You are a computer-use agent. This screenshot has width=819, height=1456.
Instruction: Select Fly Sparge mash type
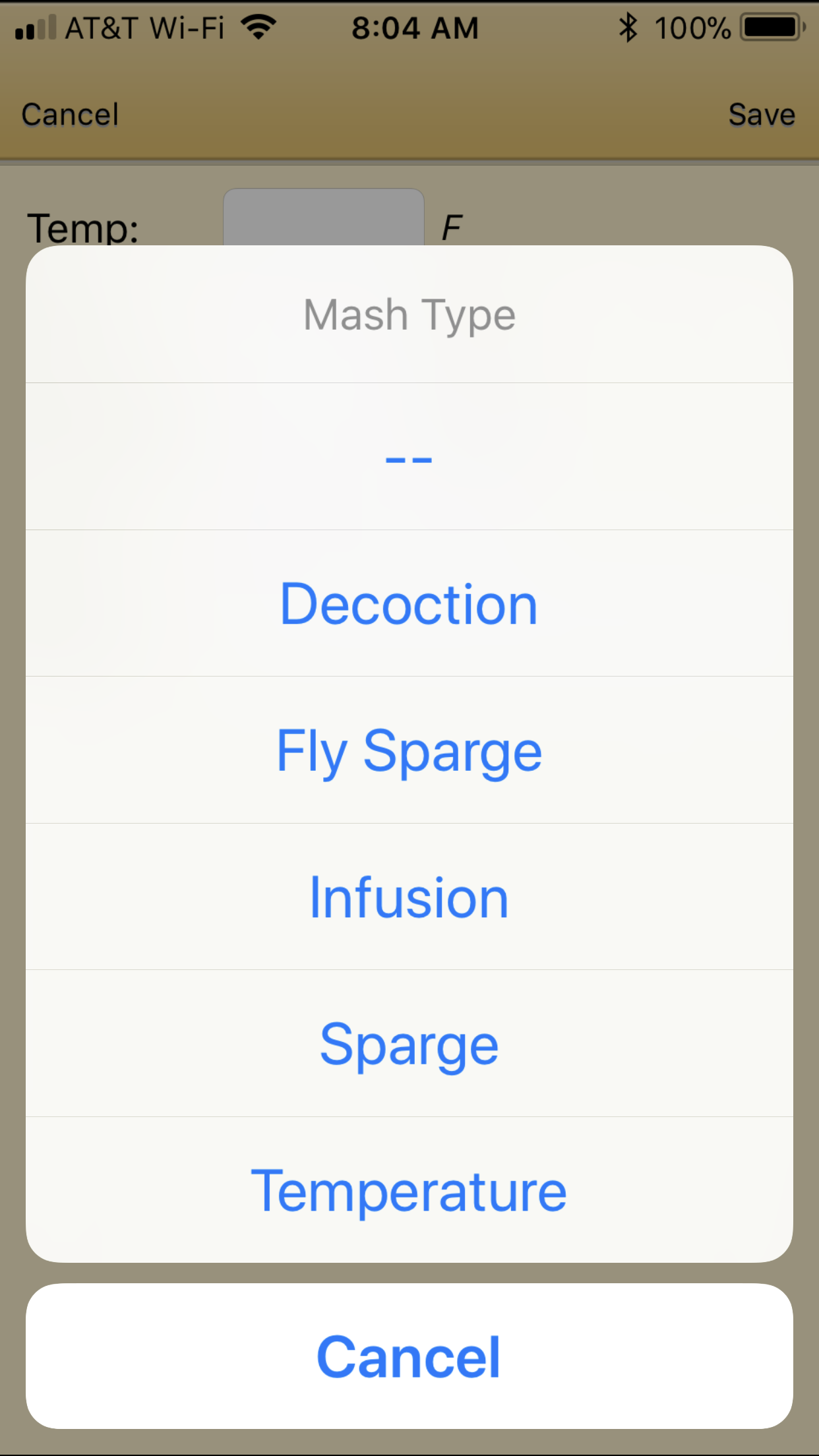pyautogui.click(x=409, y=750)
